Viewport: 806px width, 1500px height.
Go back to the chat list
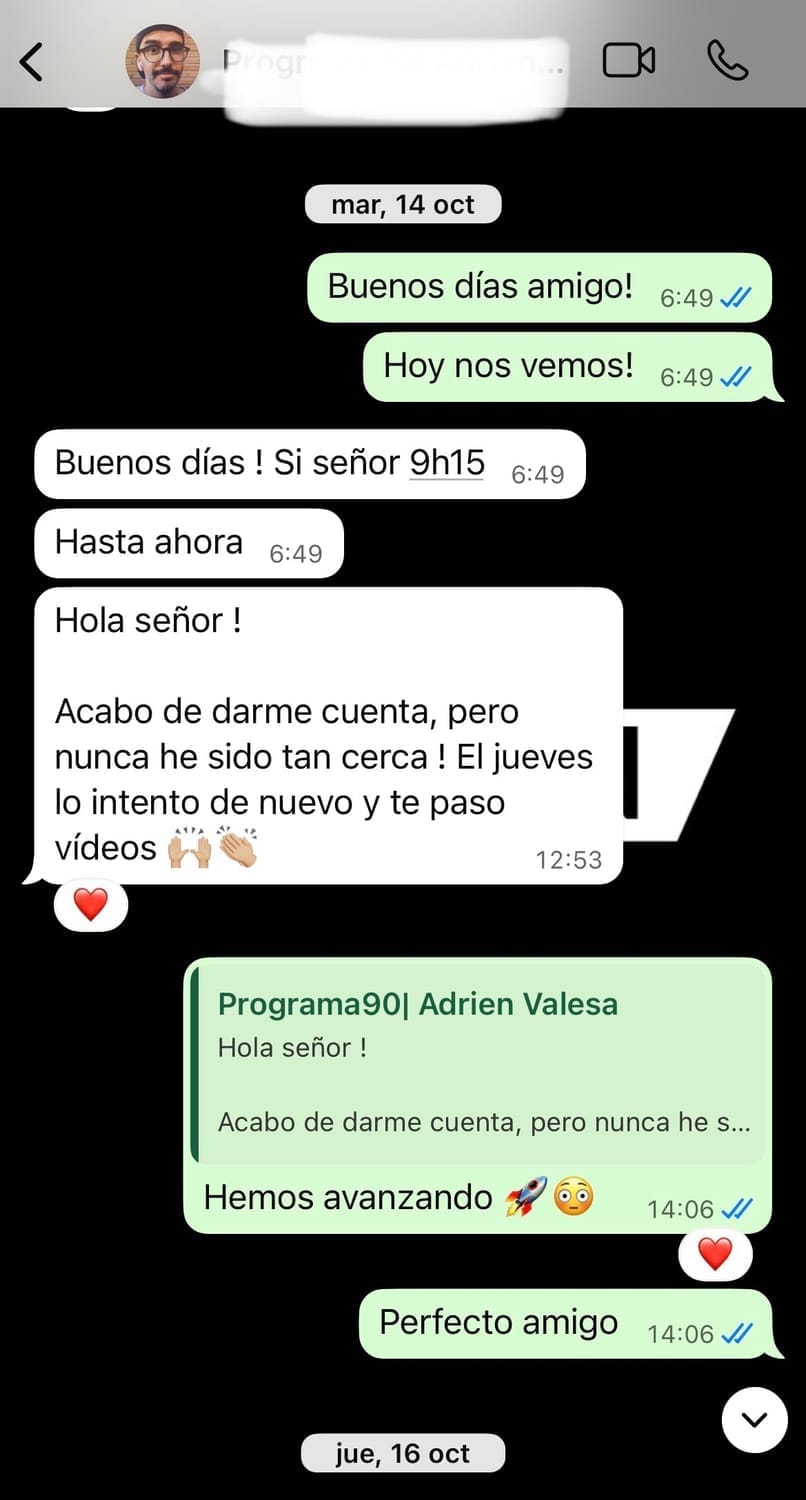click(x=32, y=62)
